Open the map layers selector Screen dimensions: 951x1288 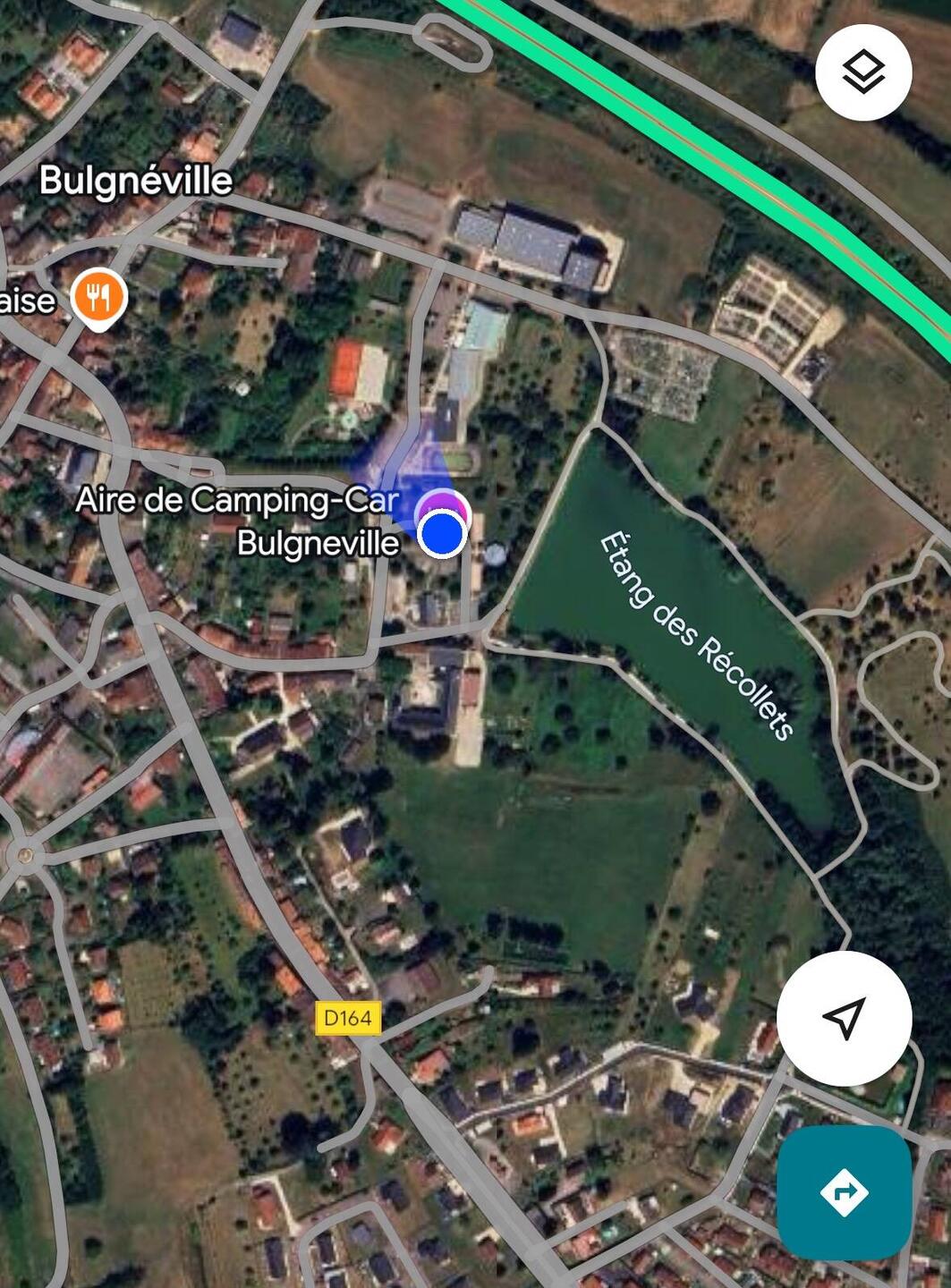(863, 73)
